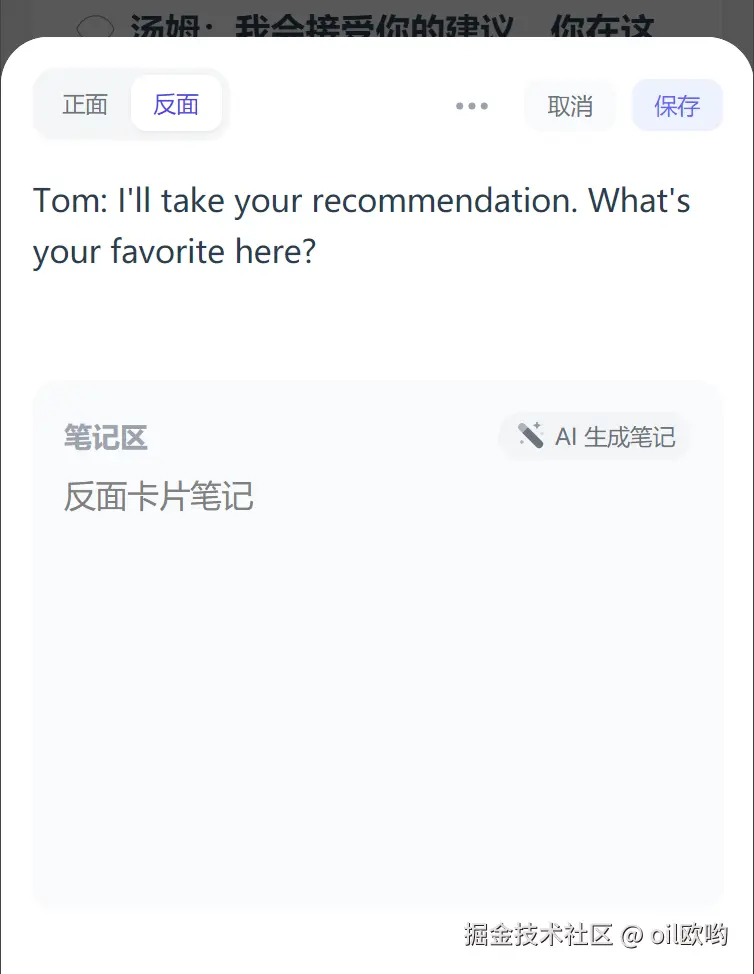Select the 反面 tab

[176, 104]
